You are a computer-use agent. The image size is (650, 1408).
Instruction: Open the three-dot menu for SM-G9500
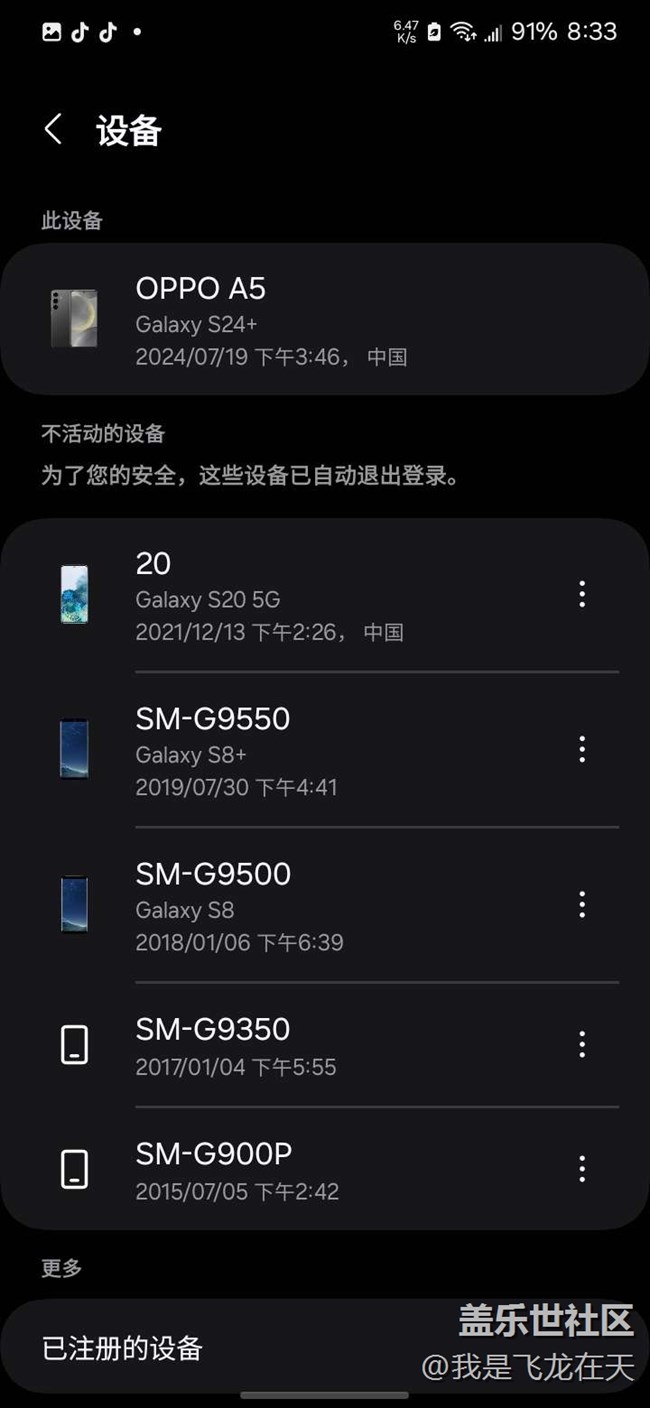[x=582, y=905]
